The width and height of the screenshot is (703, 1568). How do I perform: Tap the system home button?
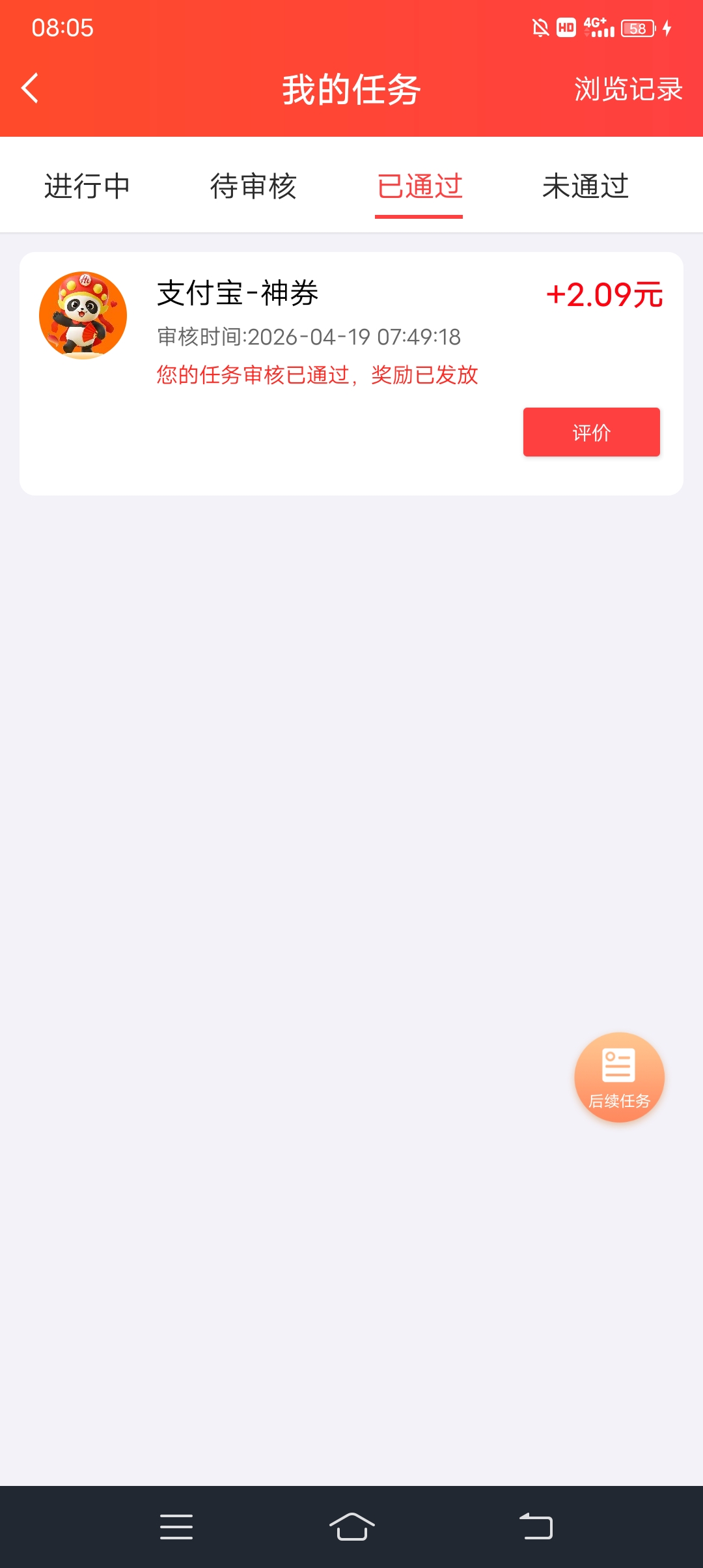pyautogui.click(x=351, y=1526)
